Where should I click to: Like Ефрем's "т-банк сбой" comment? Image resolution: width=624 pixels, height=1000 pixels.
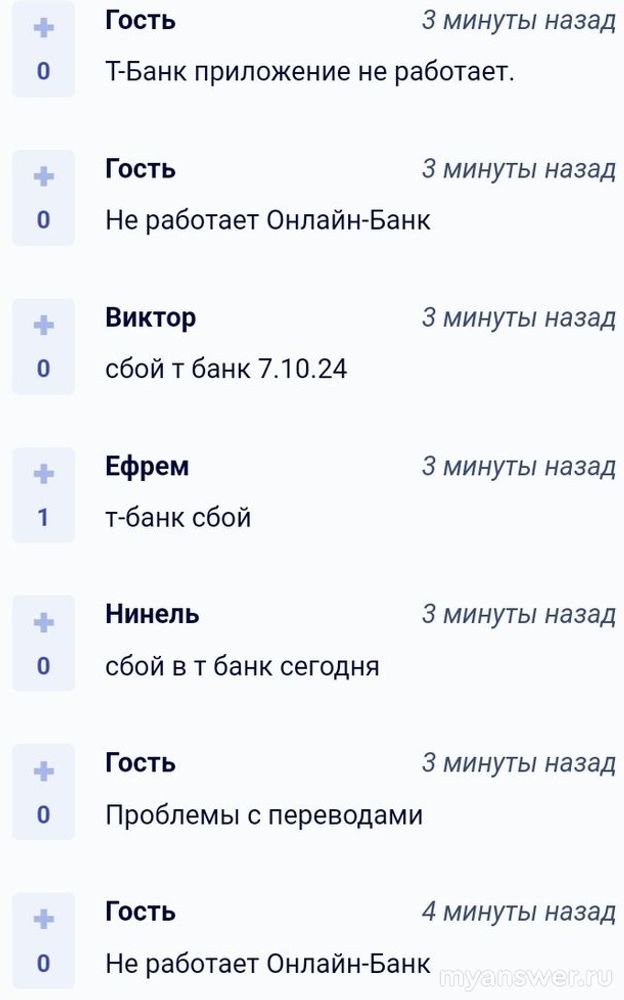pos(43,474)
